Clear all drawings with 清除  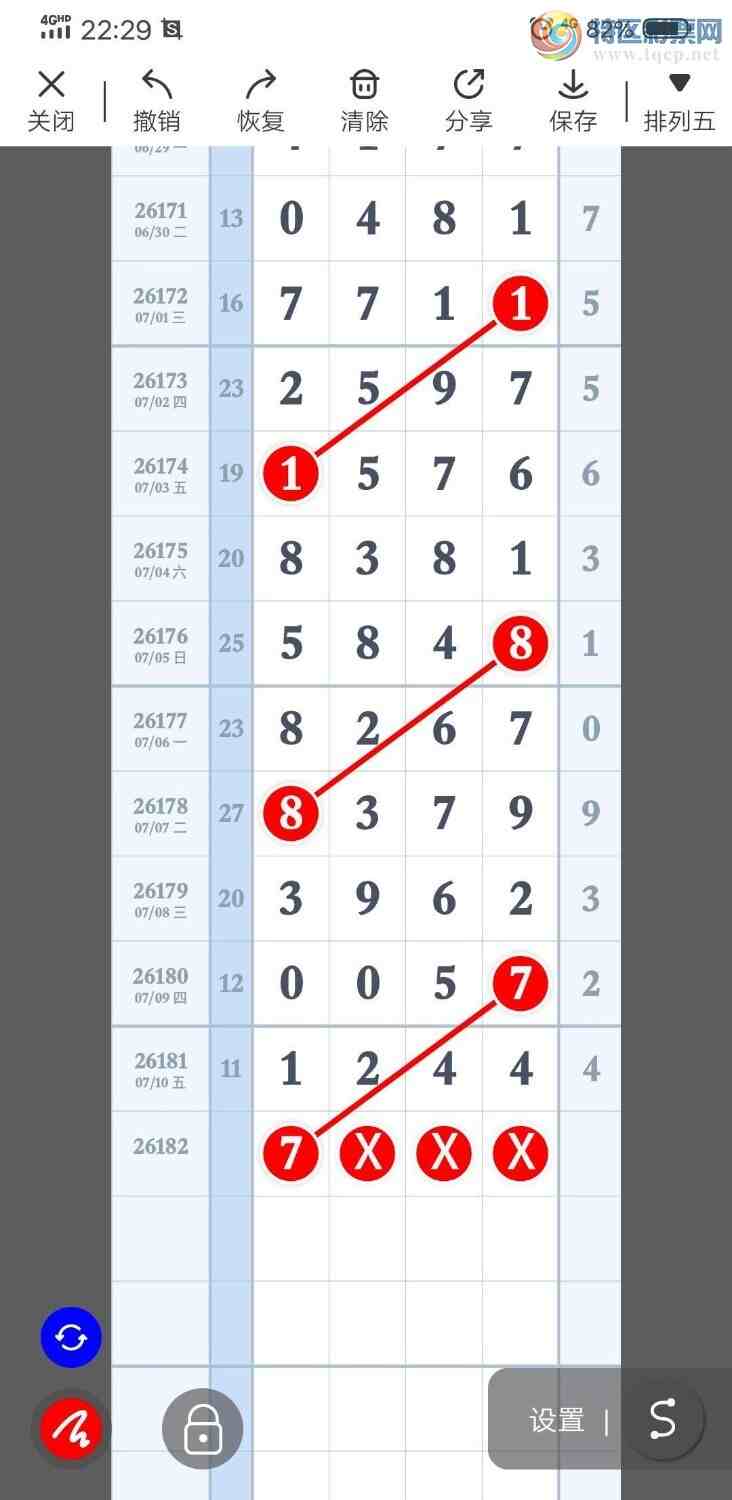365,101
